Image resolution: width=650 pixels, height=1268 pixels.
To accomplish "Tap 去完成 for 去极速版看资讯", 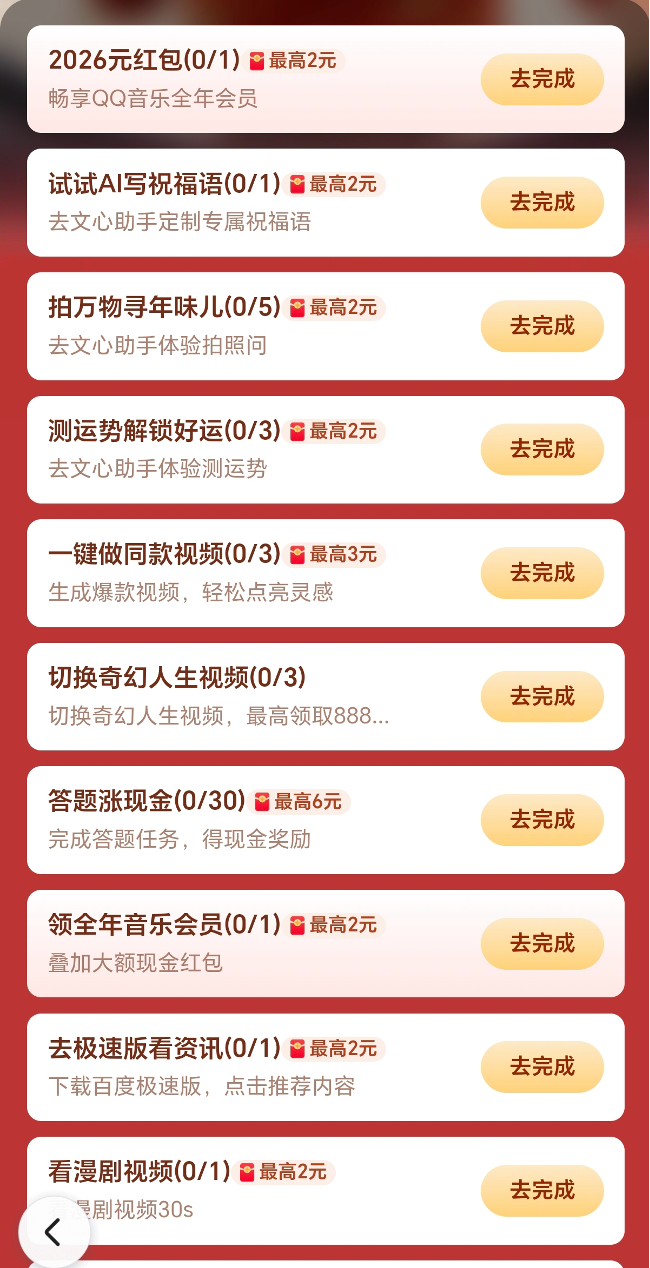I will point(542,1067).
